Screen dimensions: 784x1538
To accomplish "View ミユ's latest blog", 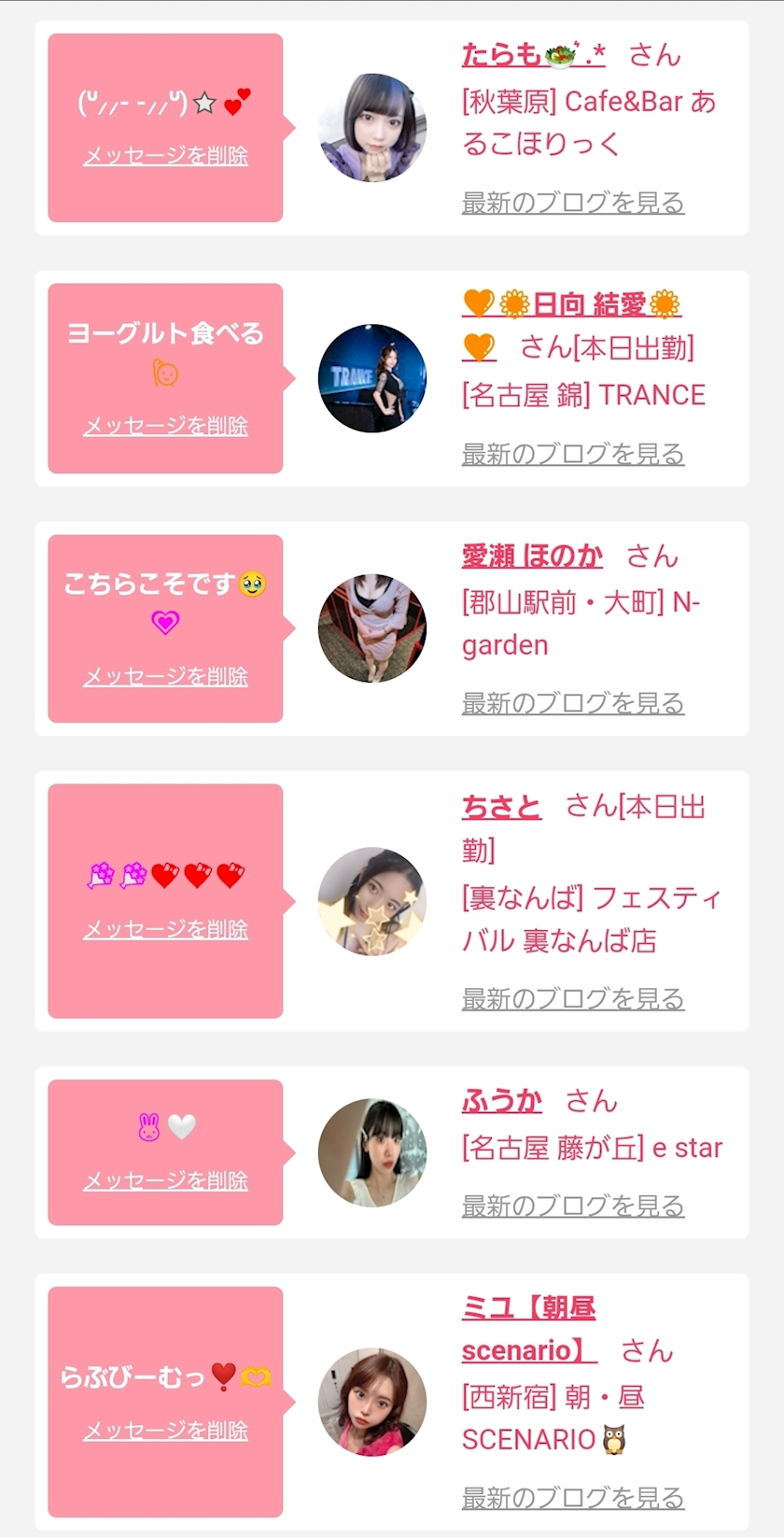I will click(x=573, y=1498).
